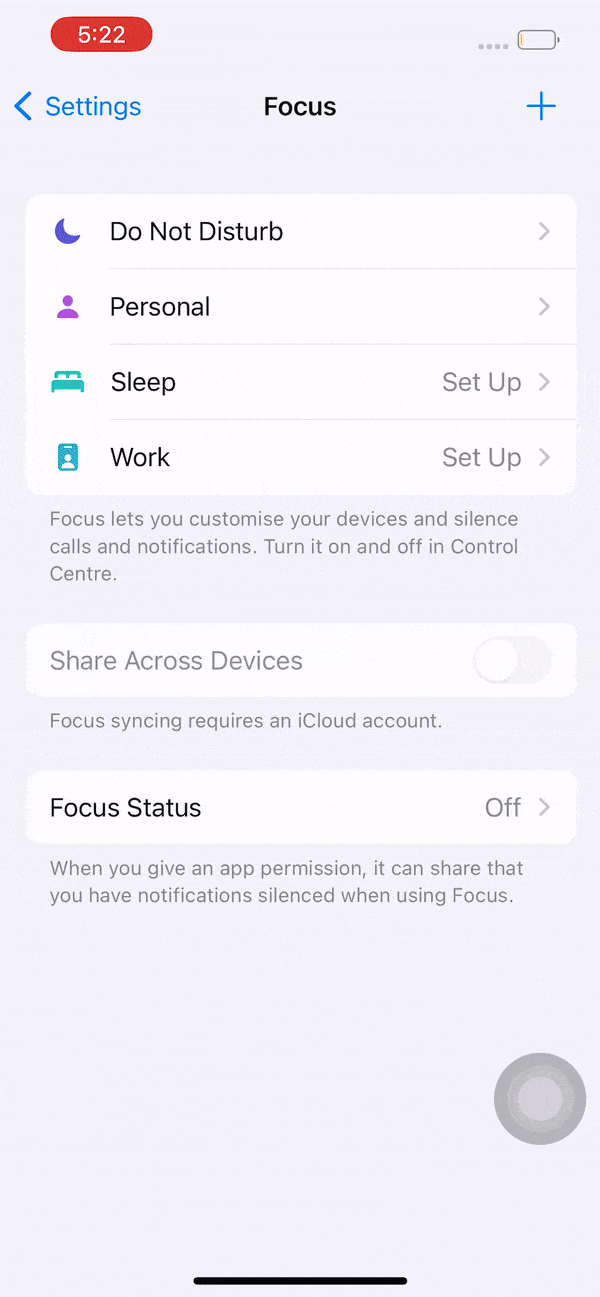Tap the AssistiveTouch floating button
Viewport: 600px width, 1297px height.
click(540, 1099)
